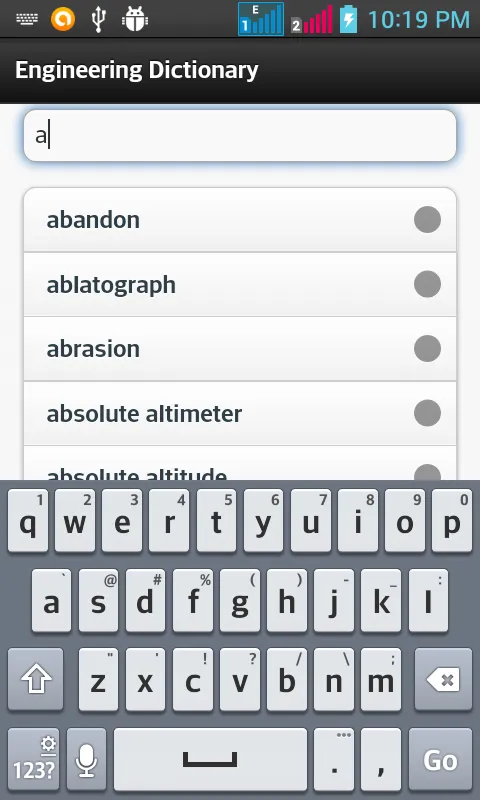Tap the microphone voice input key
Image resolution: width=480 pixels, height=800 pixels.
(x=86, y=760)
